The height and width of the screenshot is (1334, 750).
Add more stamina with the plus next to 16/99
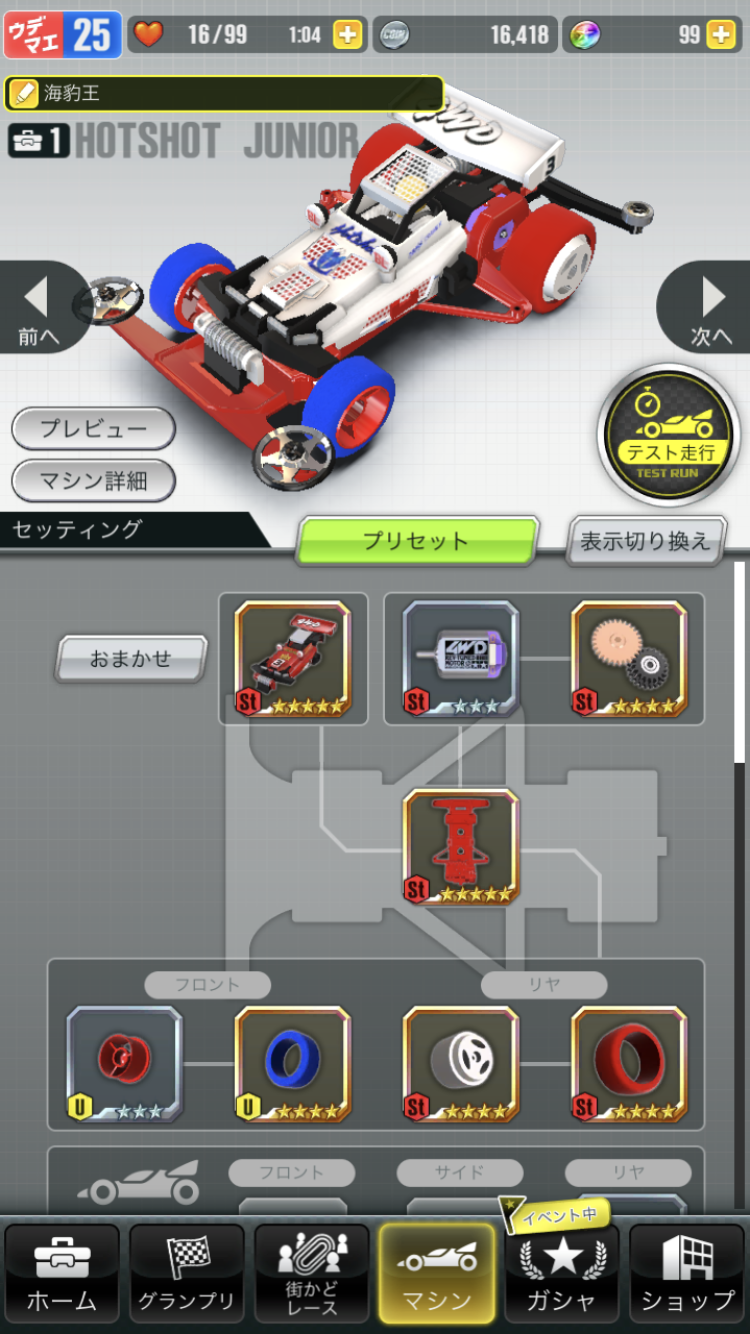pyautogui.click(x=347, y=35)
